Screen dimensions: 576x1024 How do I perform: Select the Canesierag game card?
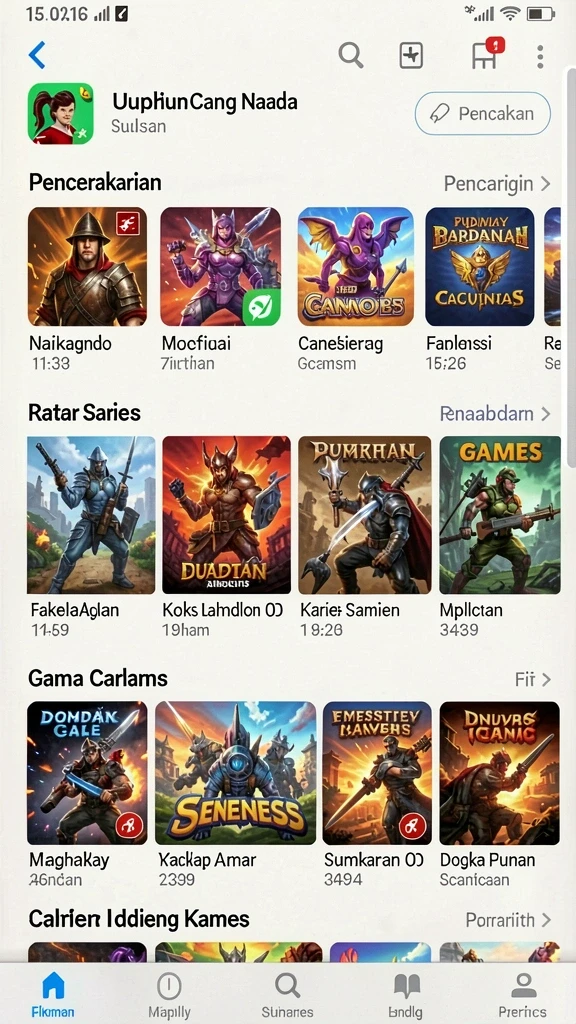point(355,289)
